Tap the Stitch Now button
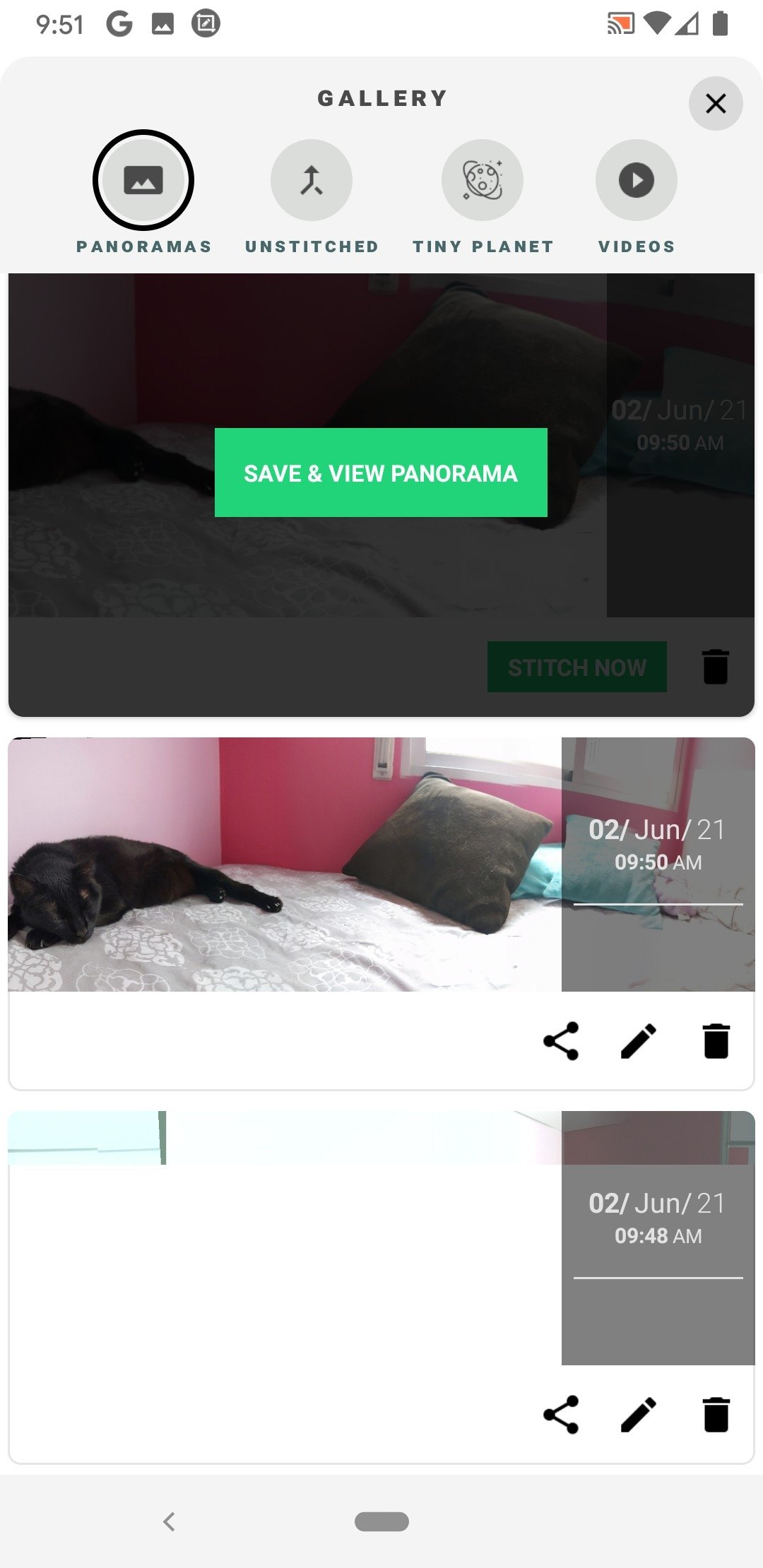 click(x=577, y=667)
